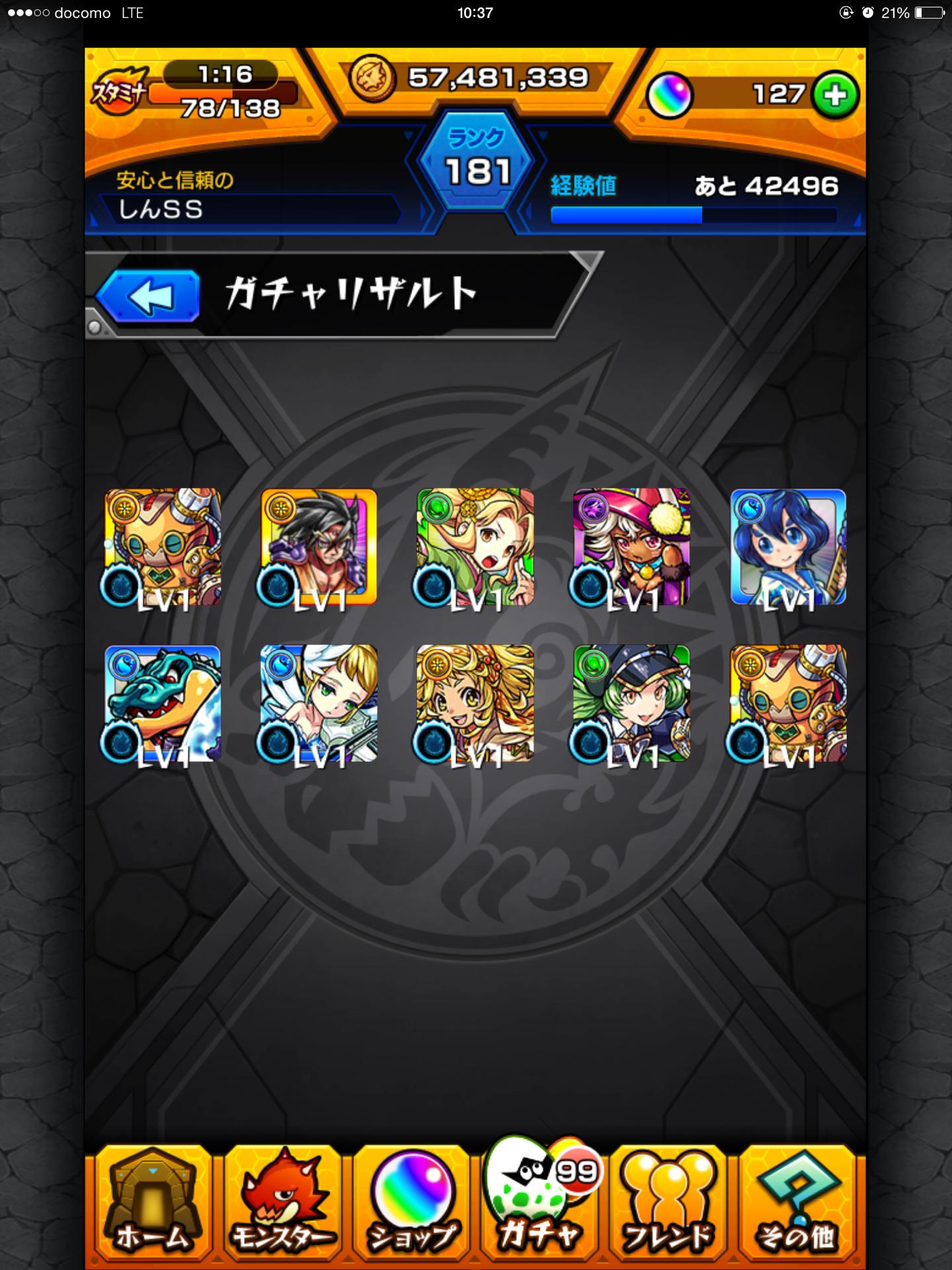Open the その他 menu tab
This screenshot has height=1270, width=952.
pyautogui.click(x=797, y=1204)
